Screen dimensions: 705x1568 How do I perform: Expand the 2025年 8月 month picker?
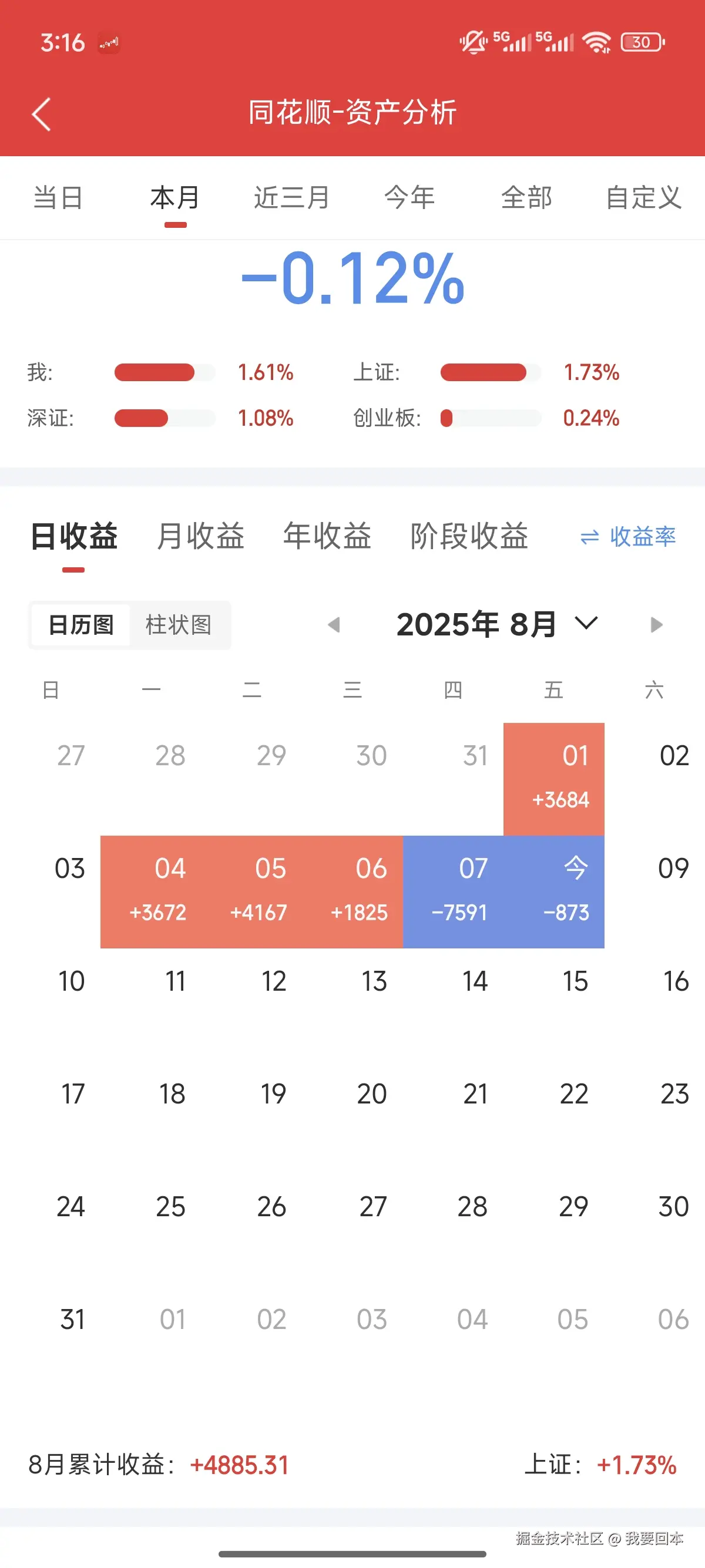(x=496, y=624)
